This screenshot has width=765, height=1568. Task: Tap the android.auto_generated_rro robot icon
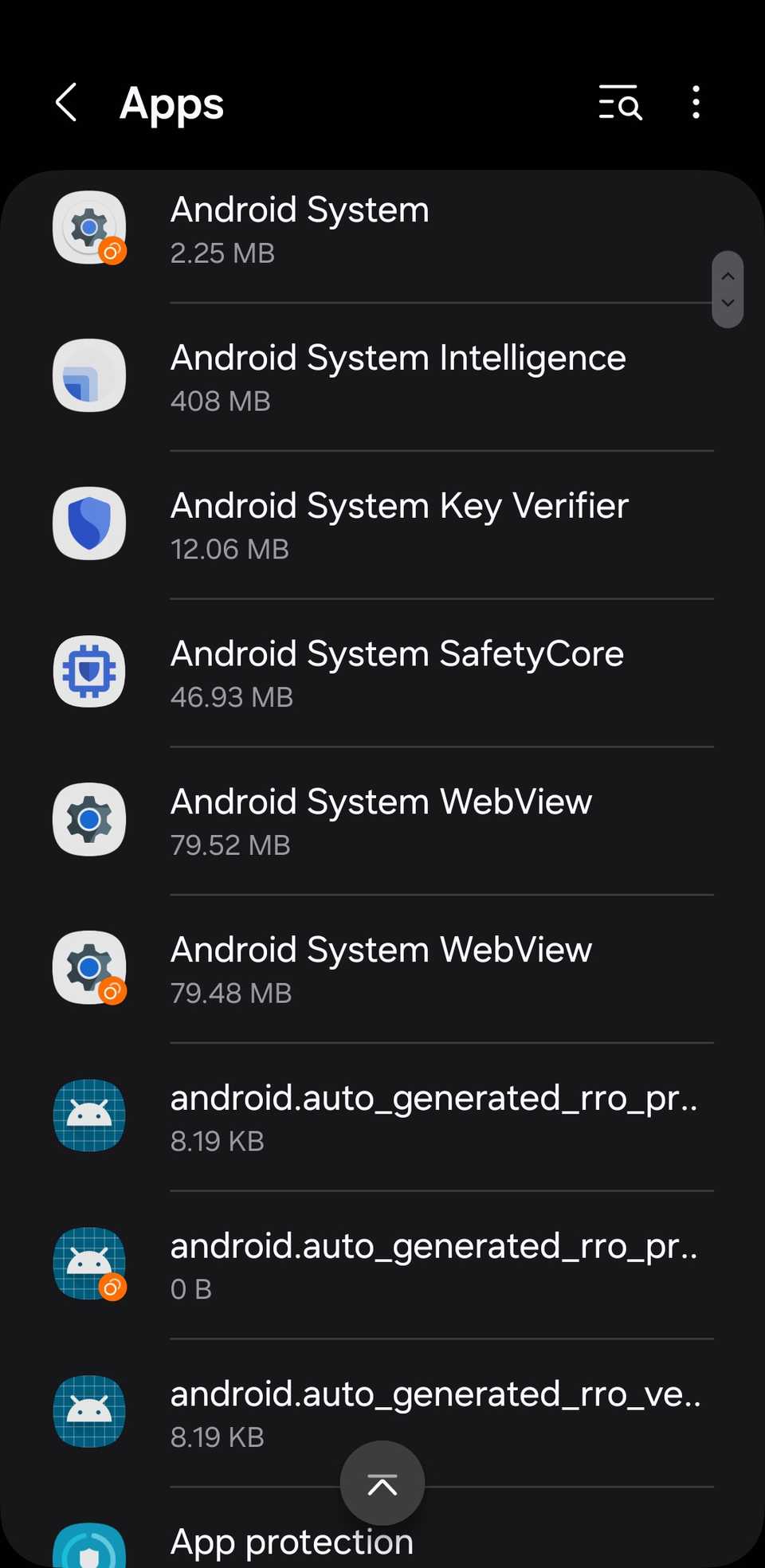[x=88, y=1115]
